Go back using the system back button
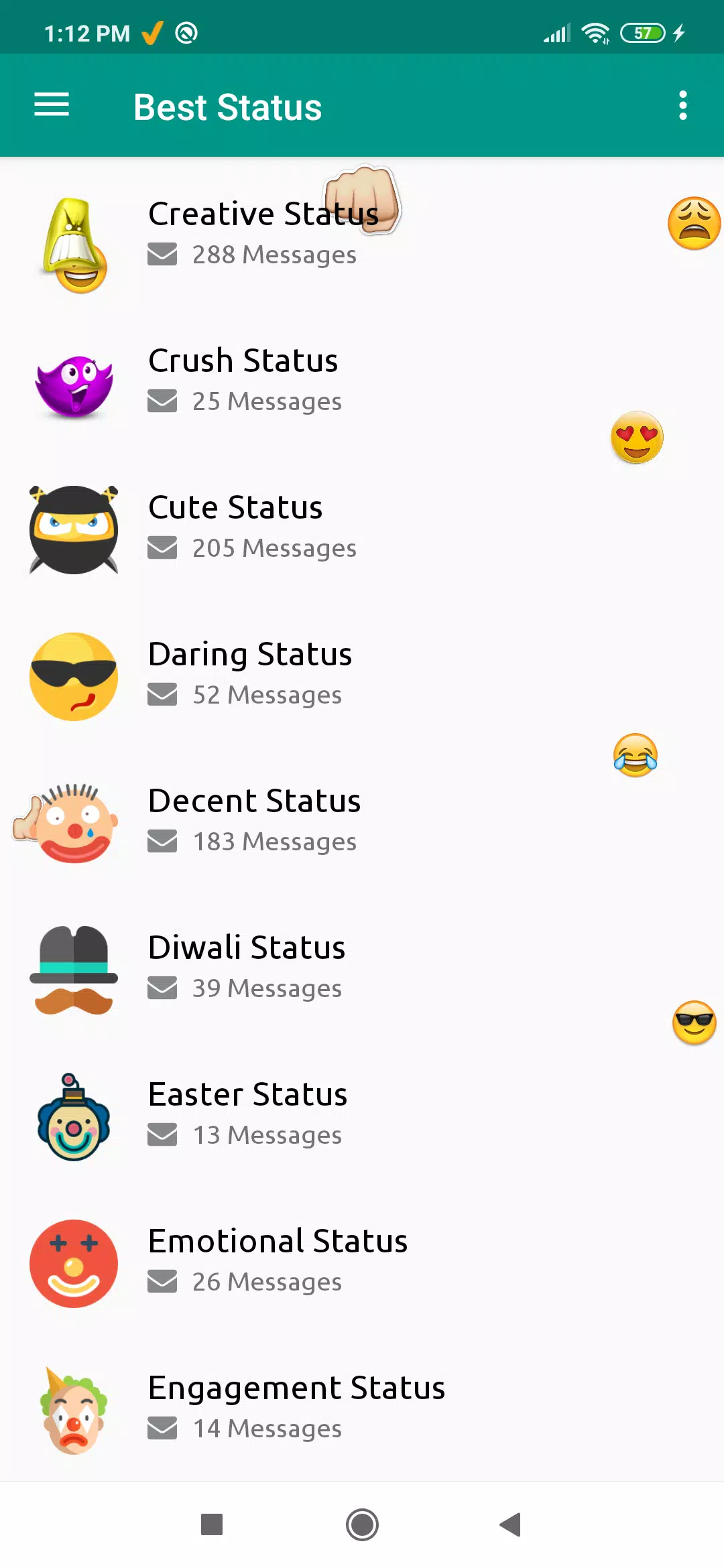 pos(511,1524)
